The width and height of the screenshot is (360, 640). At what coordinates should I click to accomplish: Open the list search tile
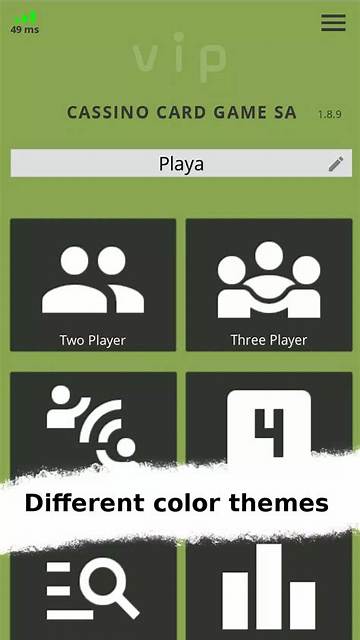93,590
